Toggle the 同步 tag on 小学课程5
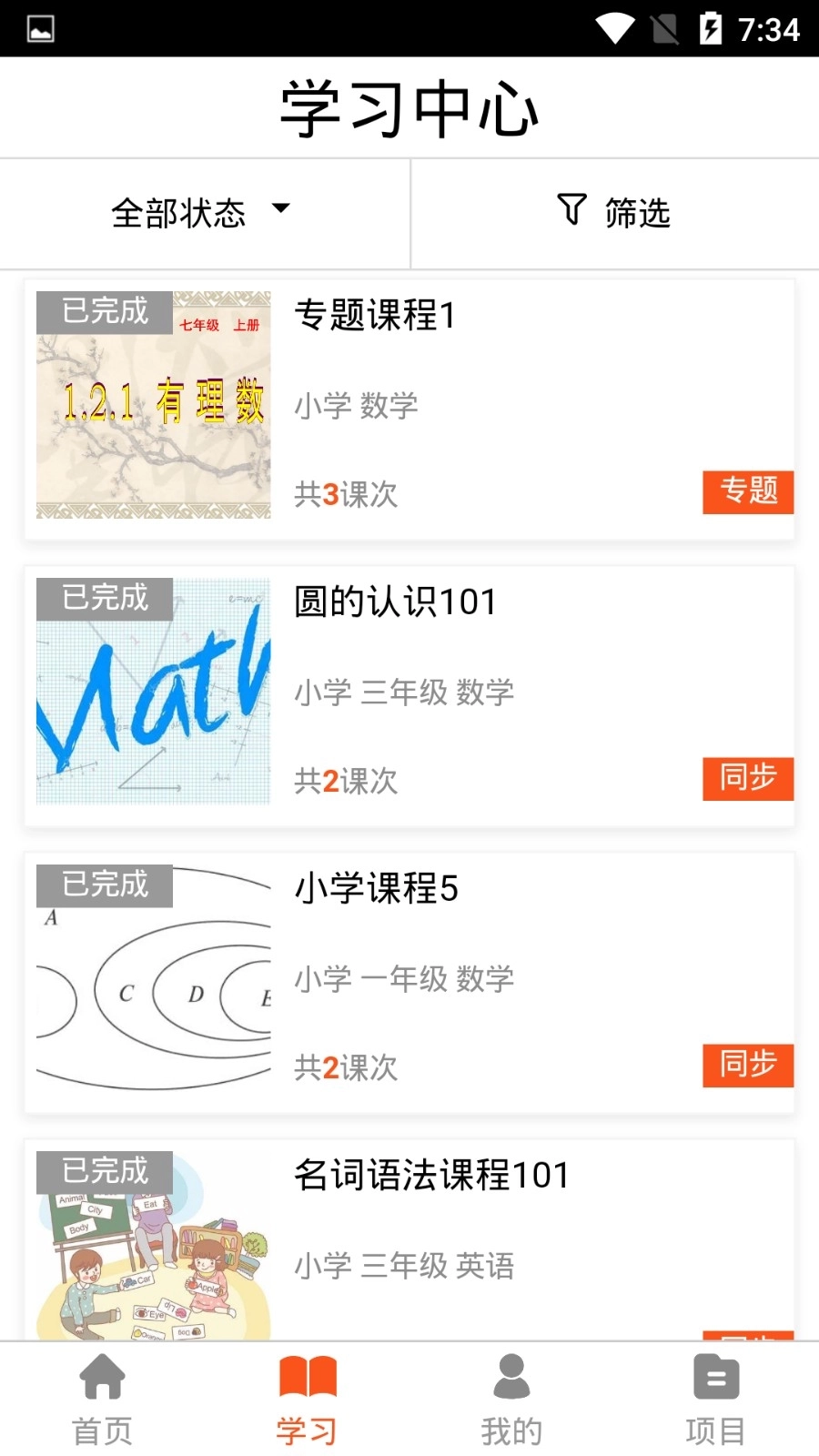 [x=748, y=1066]
